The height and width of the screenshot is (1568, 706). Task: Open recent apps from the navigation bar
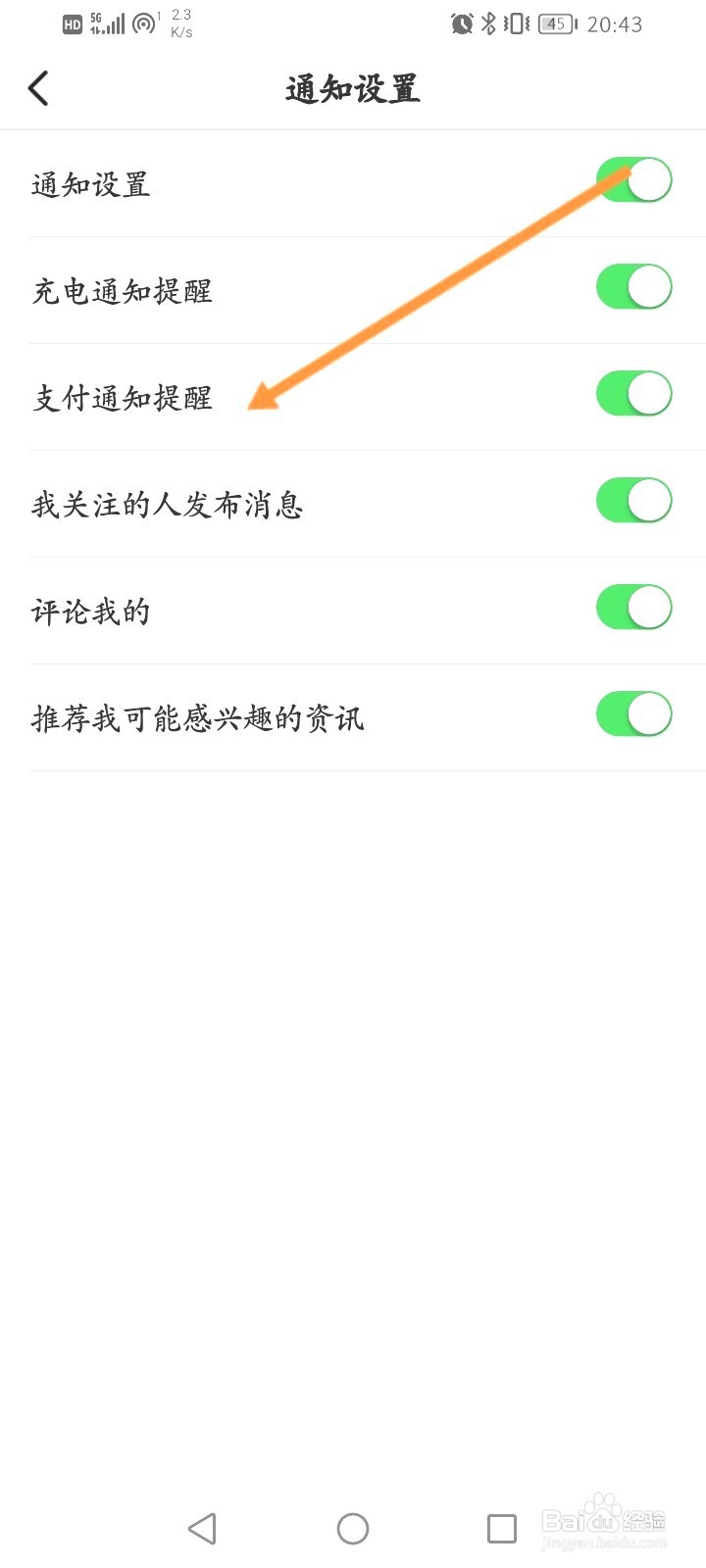click(x=502, y=1529)
